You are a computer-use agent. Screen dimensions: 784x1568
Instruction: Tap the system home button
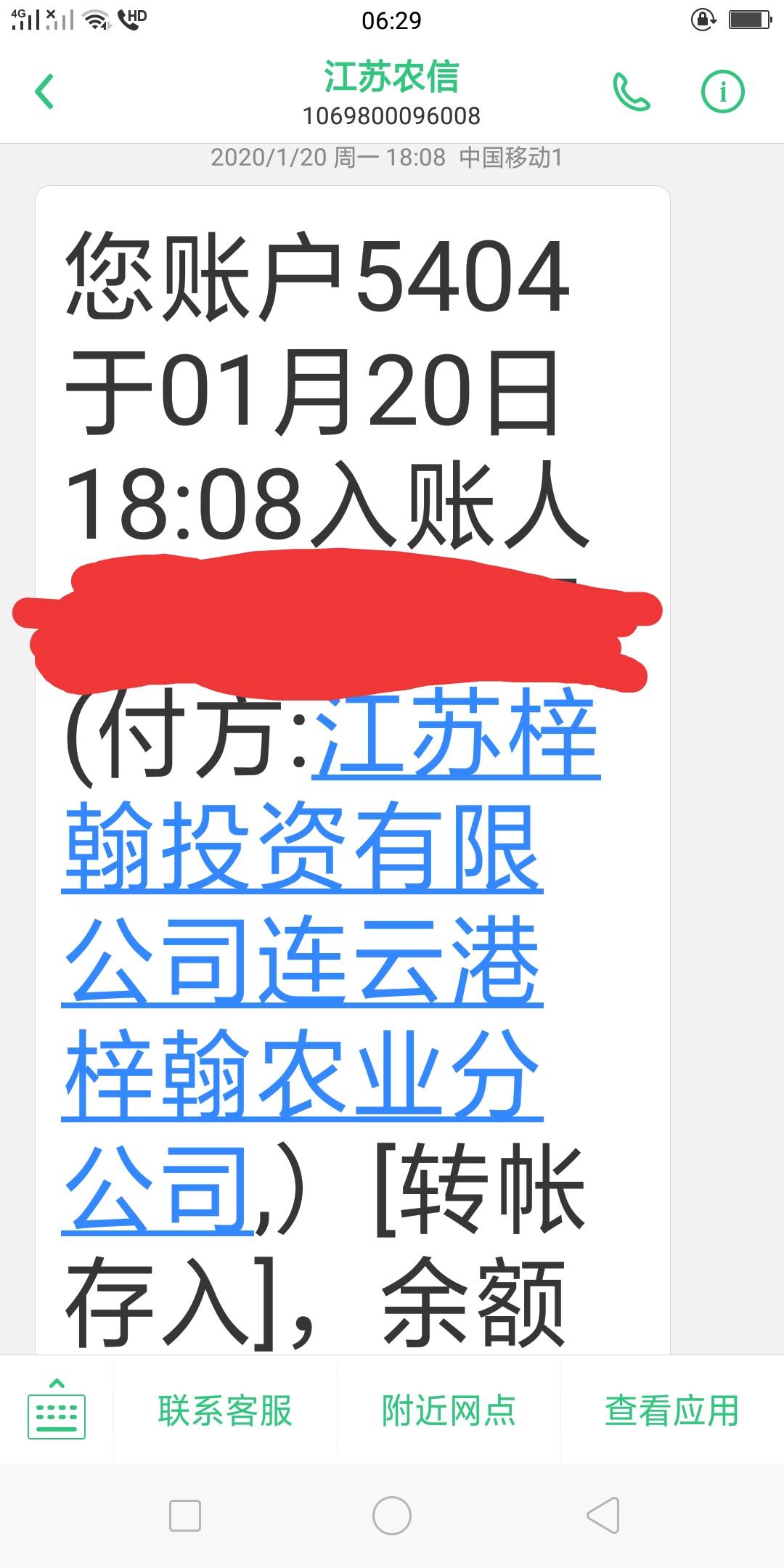coord(392,1516)
